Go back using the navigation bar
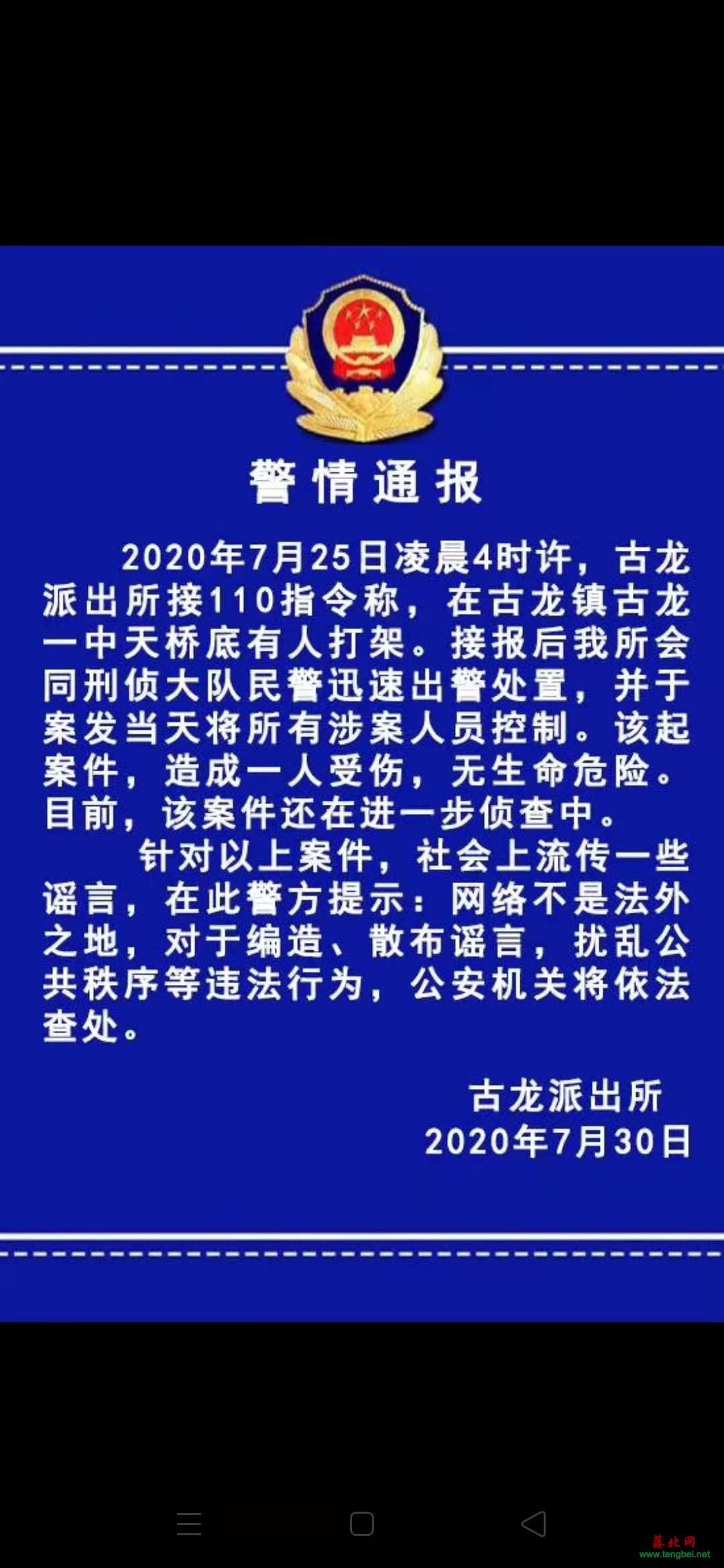Viewport: 724px width, 1568px height. coord(534,1524)
